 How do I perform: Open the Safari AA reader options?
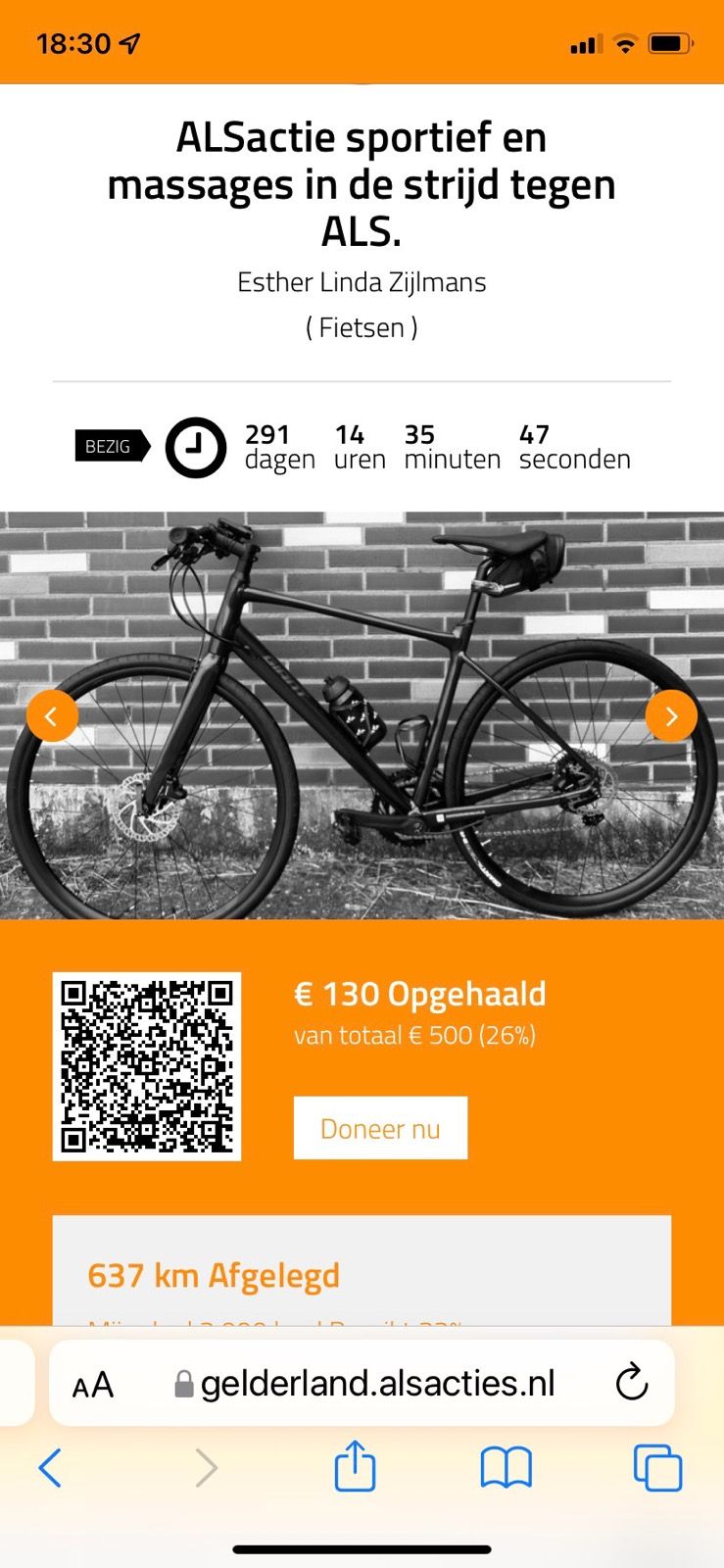pos(93,1385)
